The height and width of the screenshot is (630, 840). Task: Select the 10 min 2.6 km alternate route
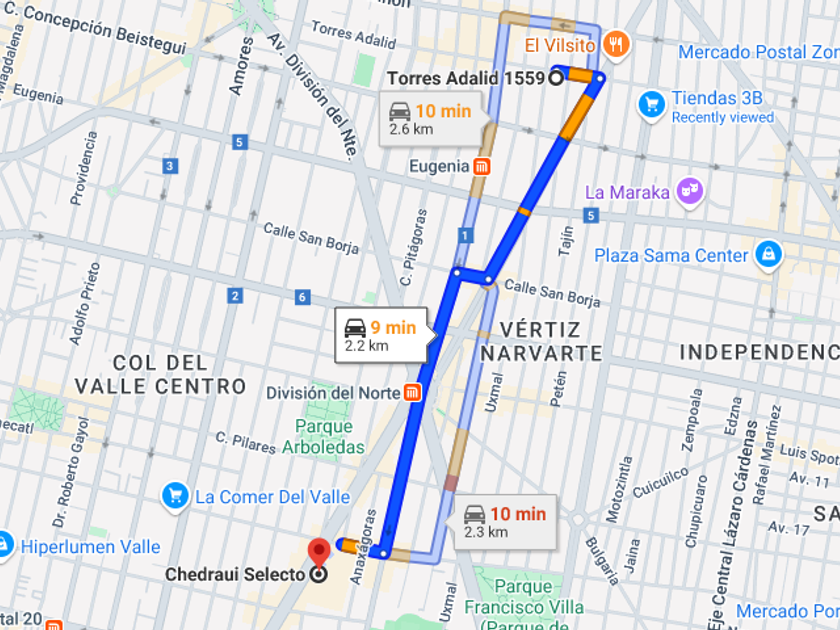tap(431, 119)
